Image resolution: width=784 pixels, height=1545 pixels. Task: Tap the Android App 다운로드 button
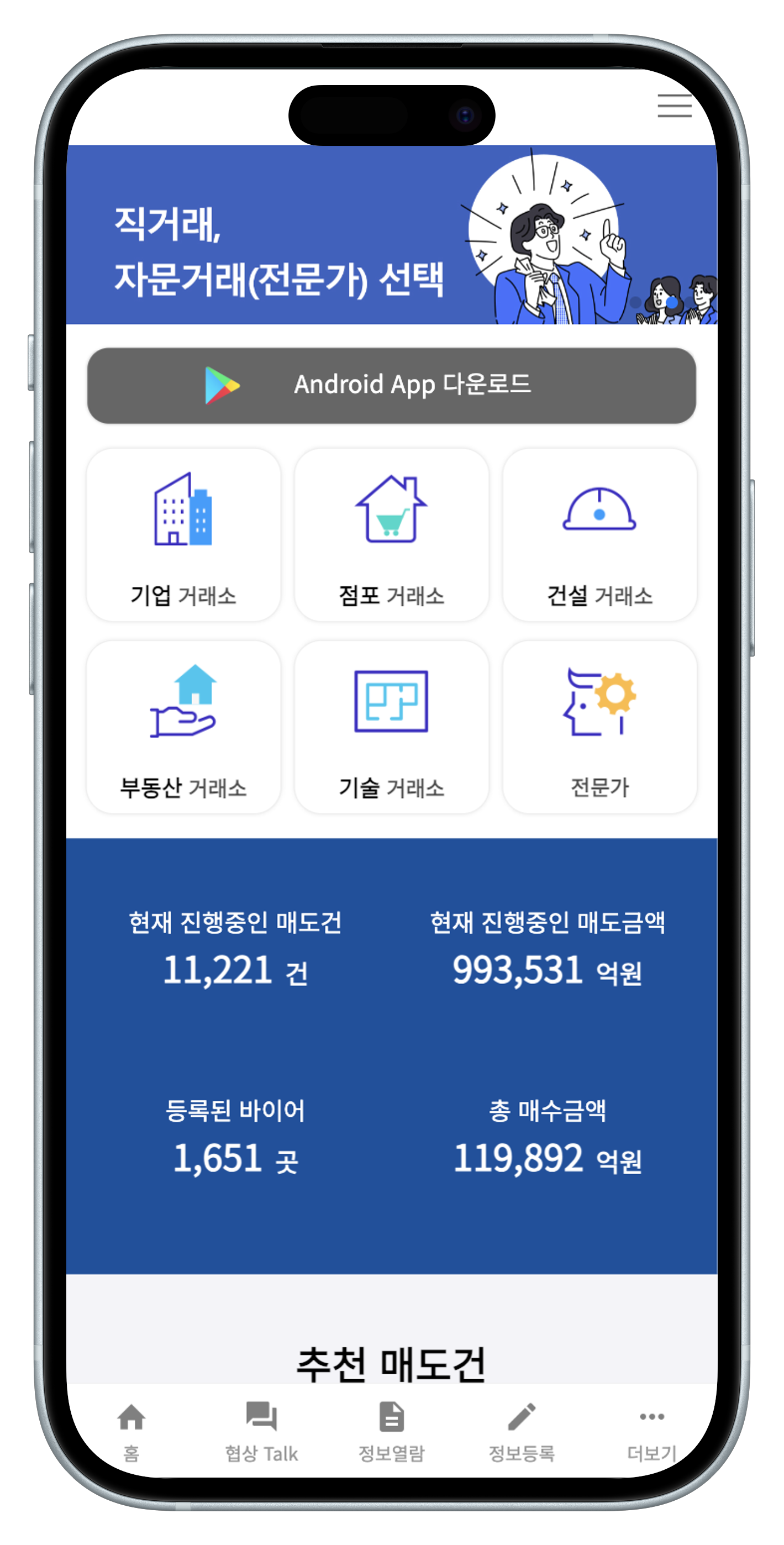(x=391, y=385)
